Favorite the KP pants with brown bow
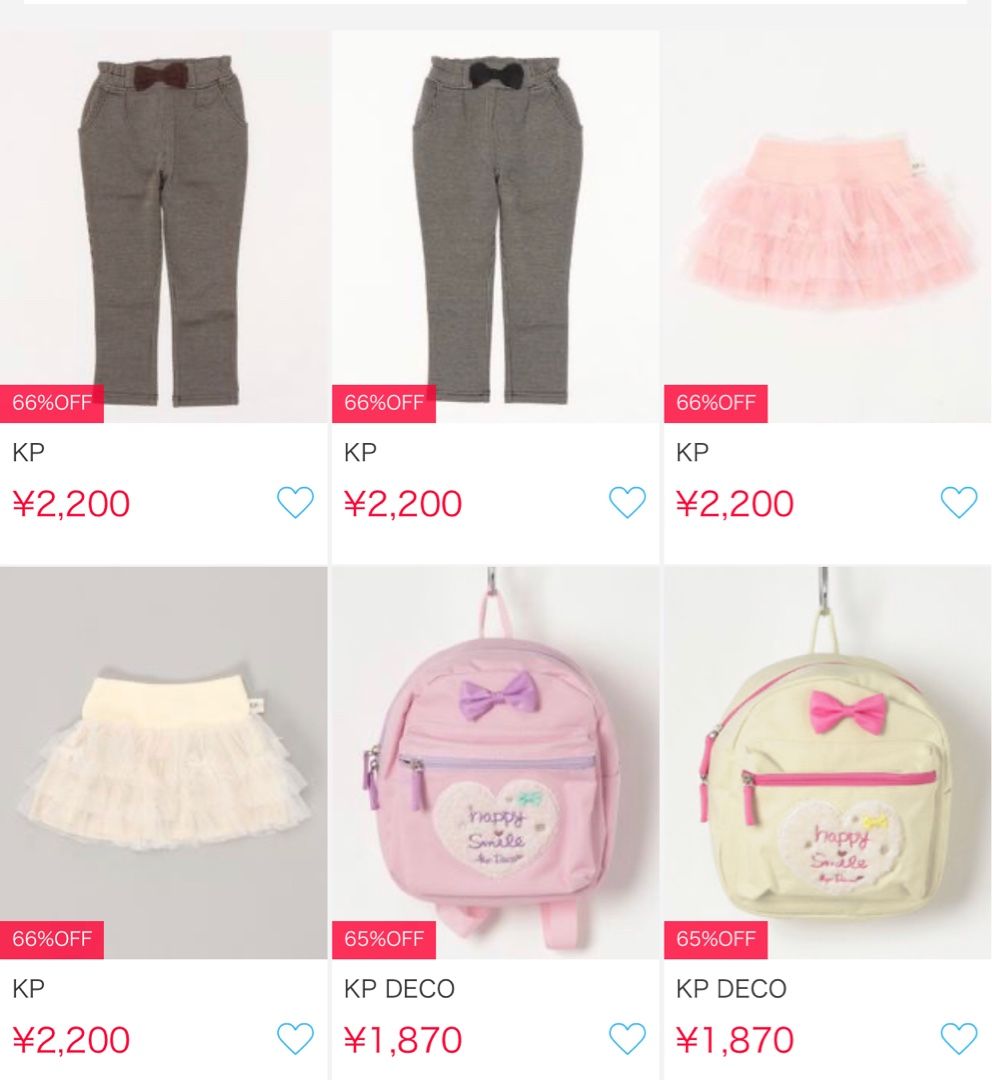The height and width of the screenshot is (1080, 992). pos(295,502)
